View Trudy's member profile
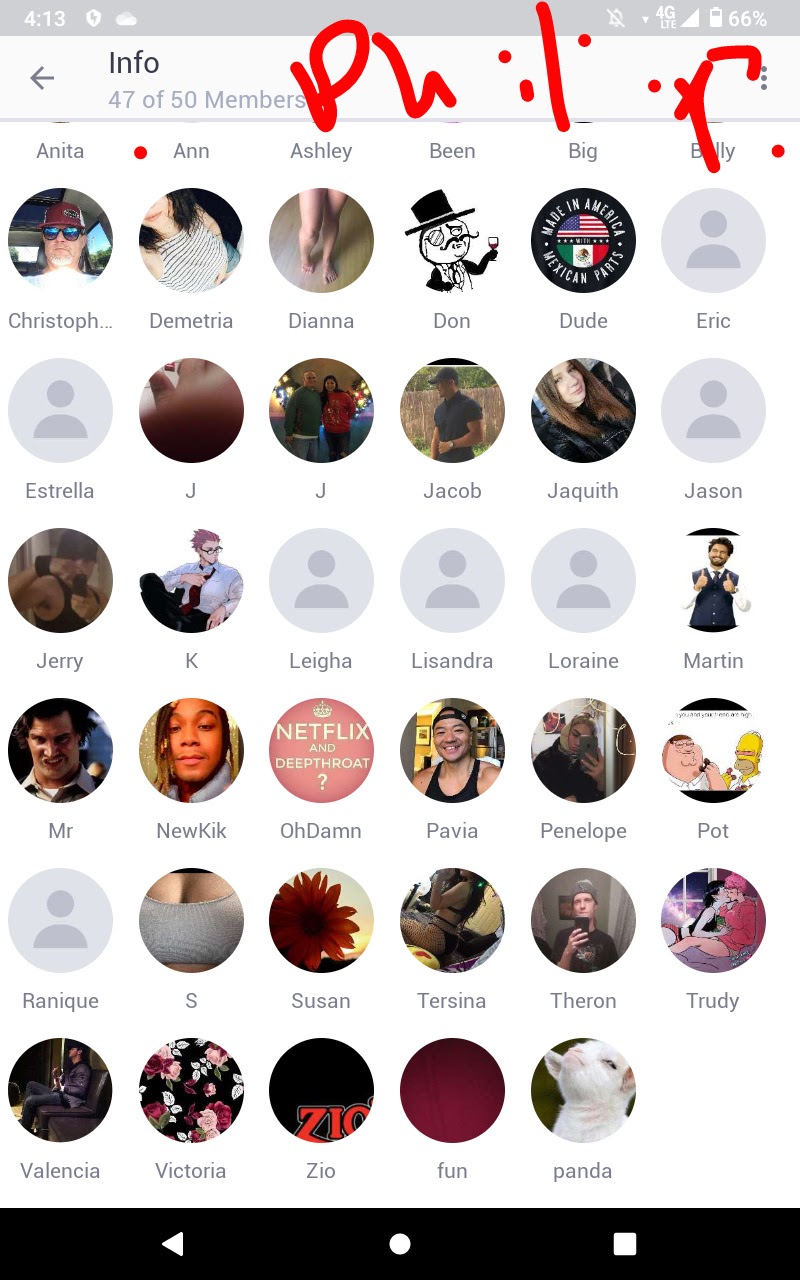 [x=713, y=921]
